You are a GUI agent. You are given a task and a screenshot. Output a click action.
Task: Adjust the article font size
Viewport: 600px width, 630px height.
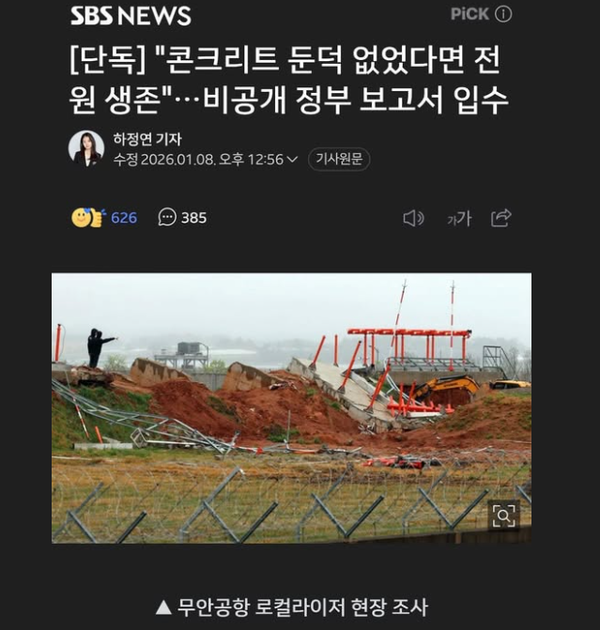click(x=458, y=218)
